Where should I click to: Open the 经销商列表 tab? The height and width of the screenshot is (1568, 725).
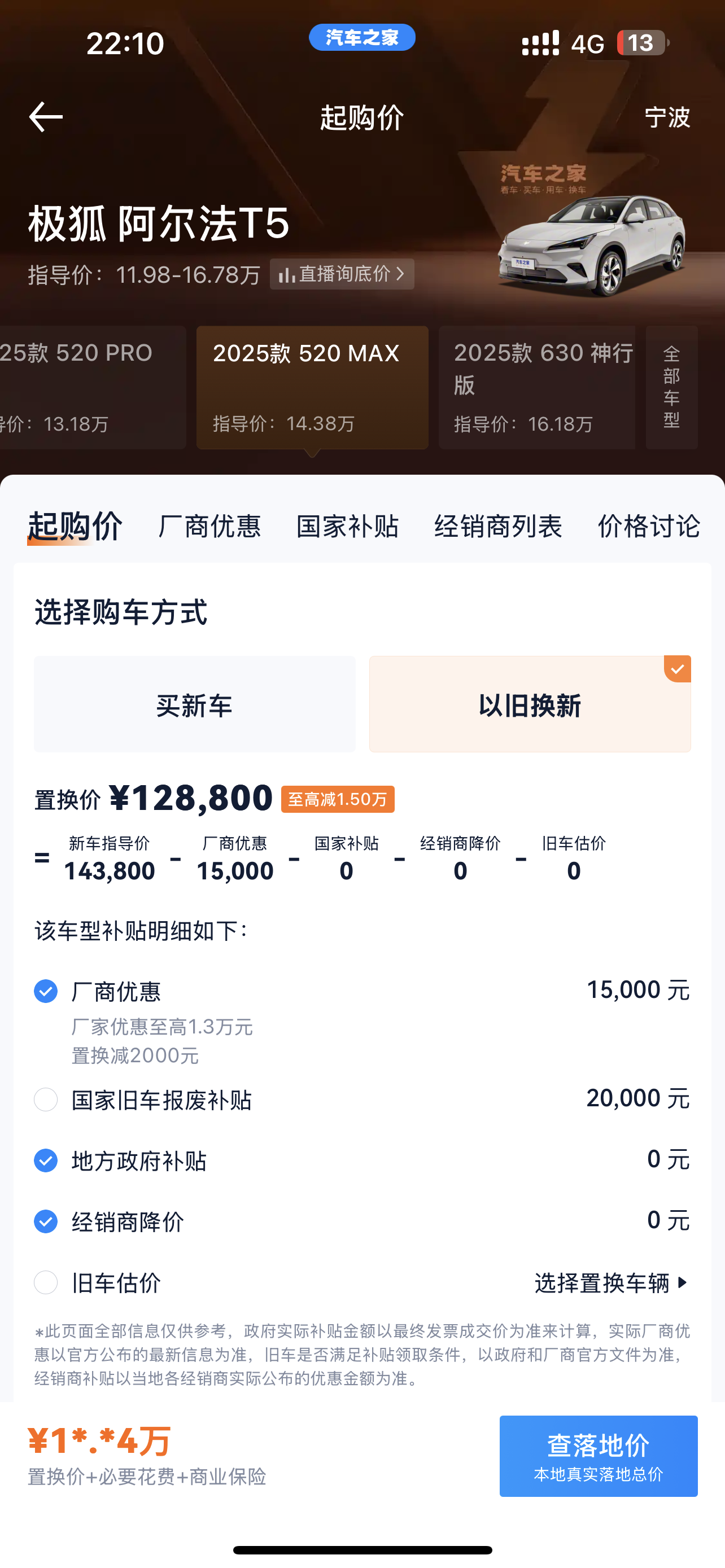499,527
